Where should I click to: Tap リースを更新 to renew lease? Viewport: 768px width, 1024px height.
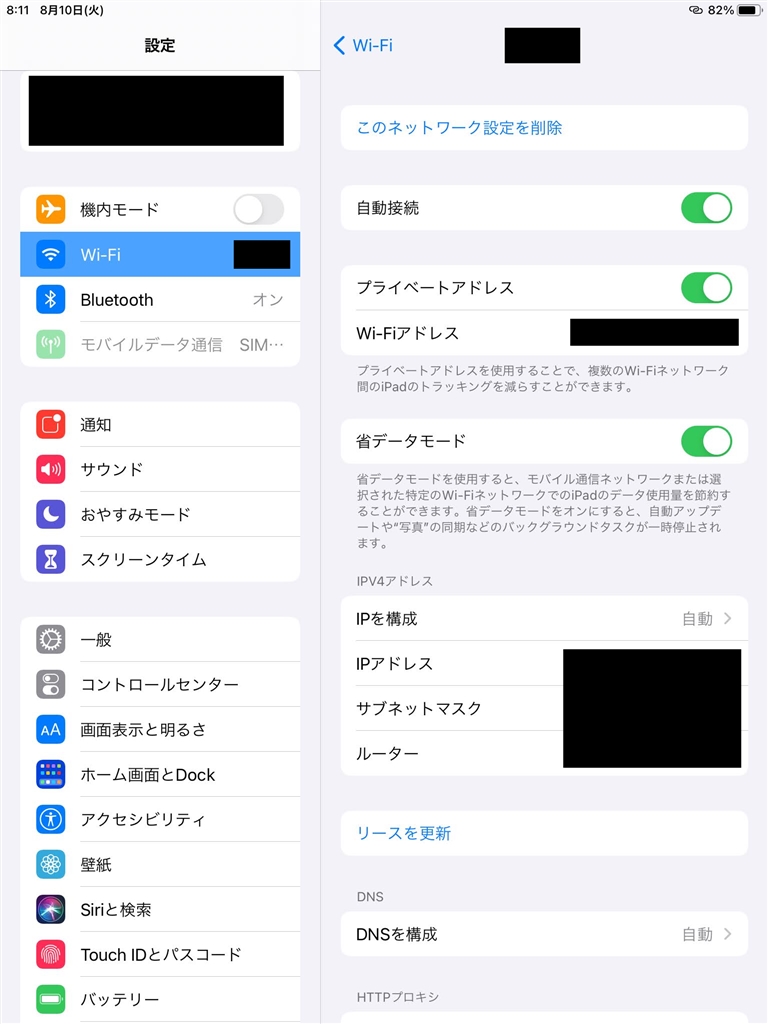coord(404,833)
